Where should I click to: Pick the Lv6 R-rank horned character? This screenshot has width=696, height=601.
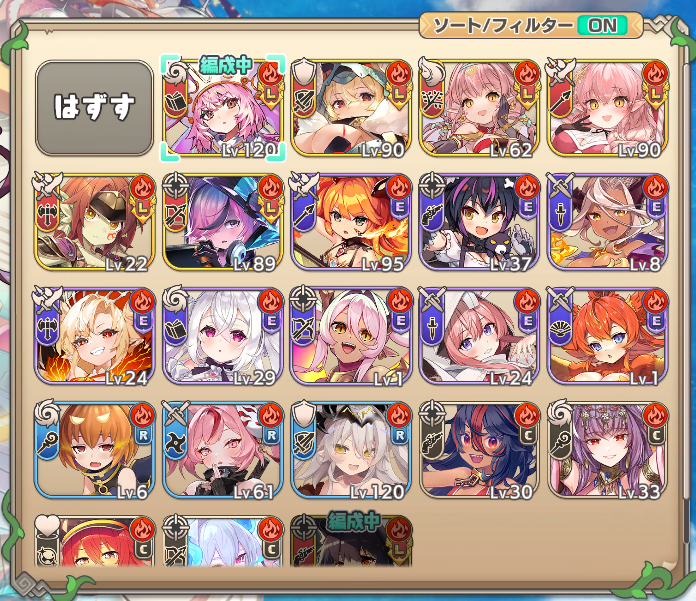(x=95, y=450)
